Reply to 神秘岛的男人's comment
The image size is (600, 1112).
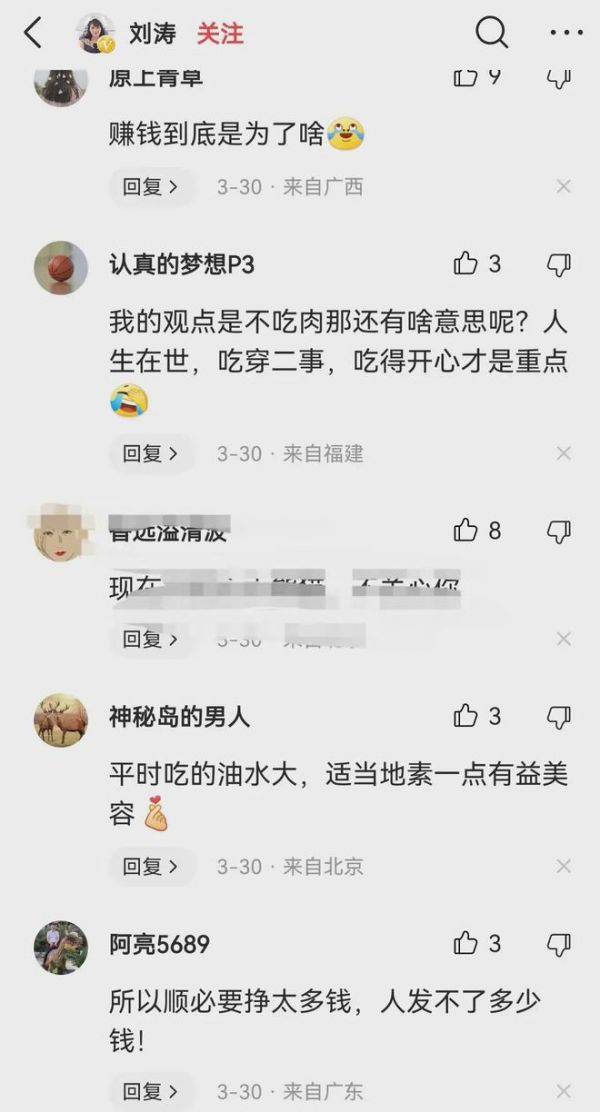click(151, 866)
